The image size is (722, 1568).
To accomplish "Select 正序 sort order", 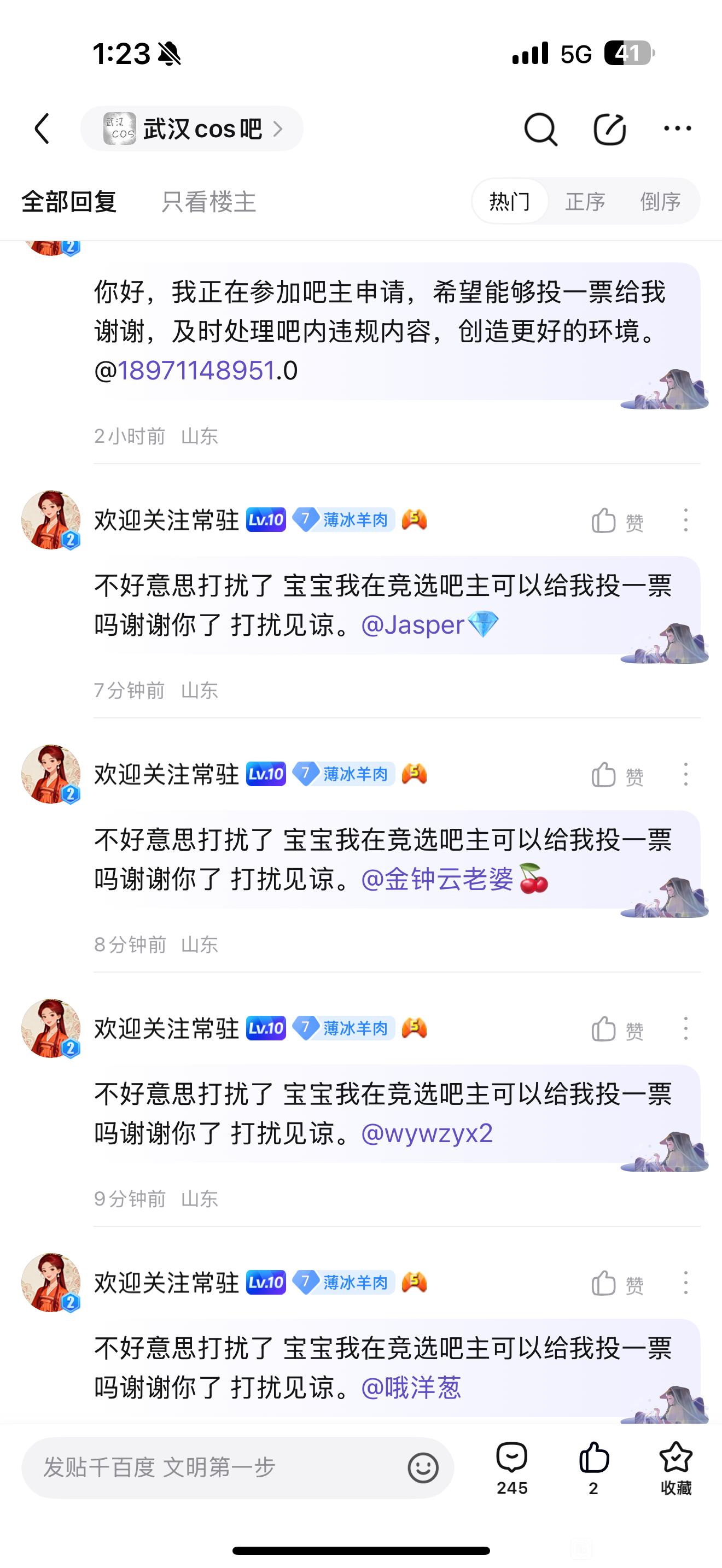I will click(585, 202).
